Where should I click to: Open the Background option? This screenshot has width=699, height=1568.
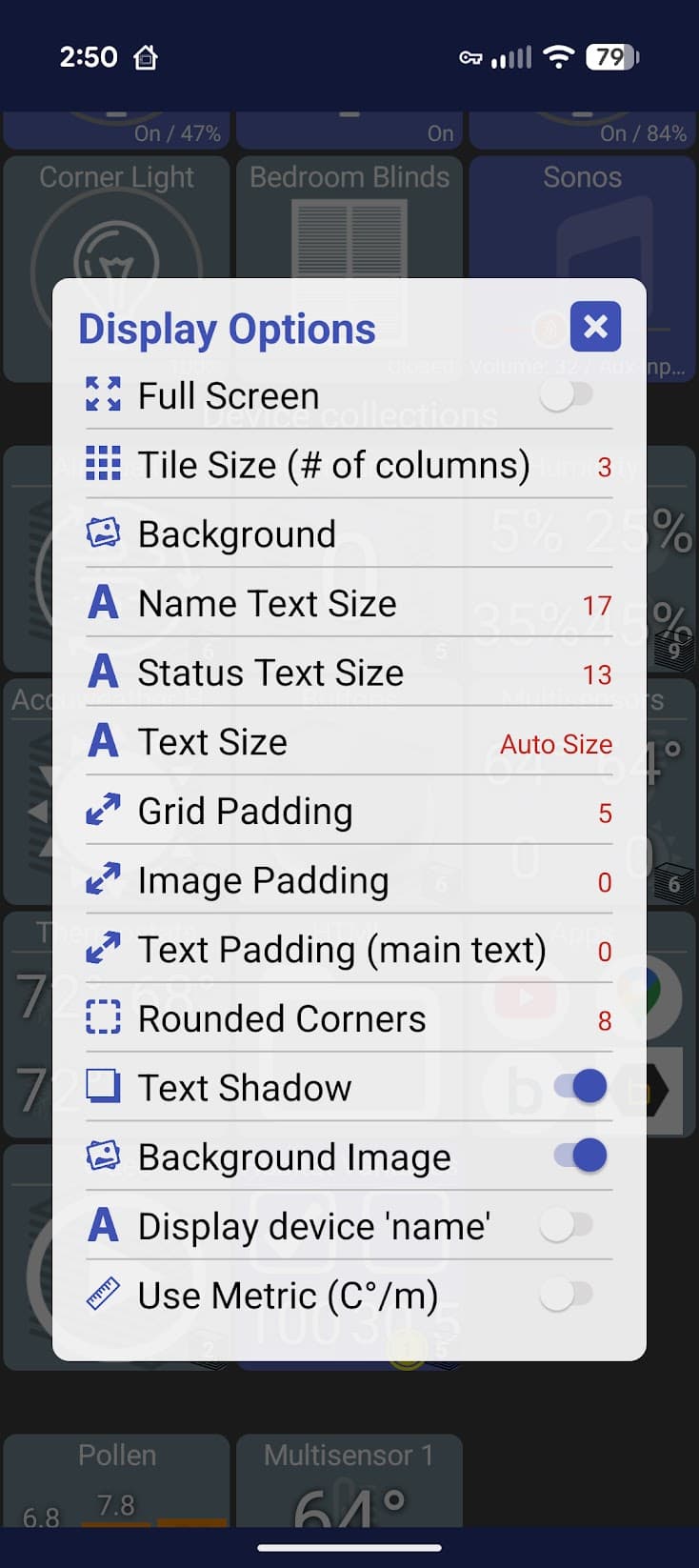[x=236, y=534]
